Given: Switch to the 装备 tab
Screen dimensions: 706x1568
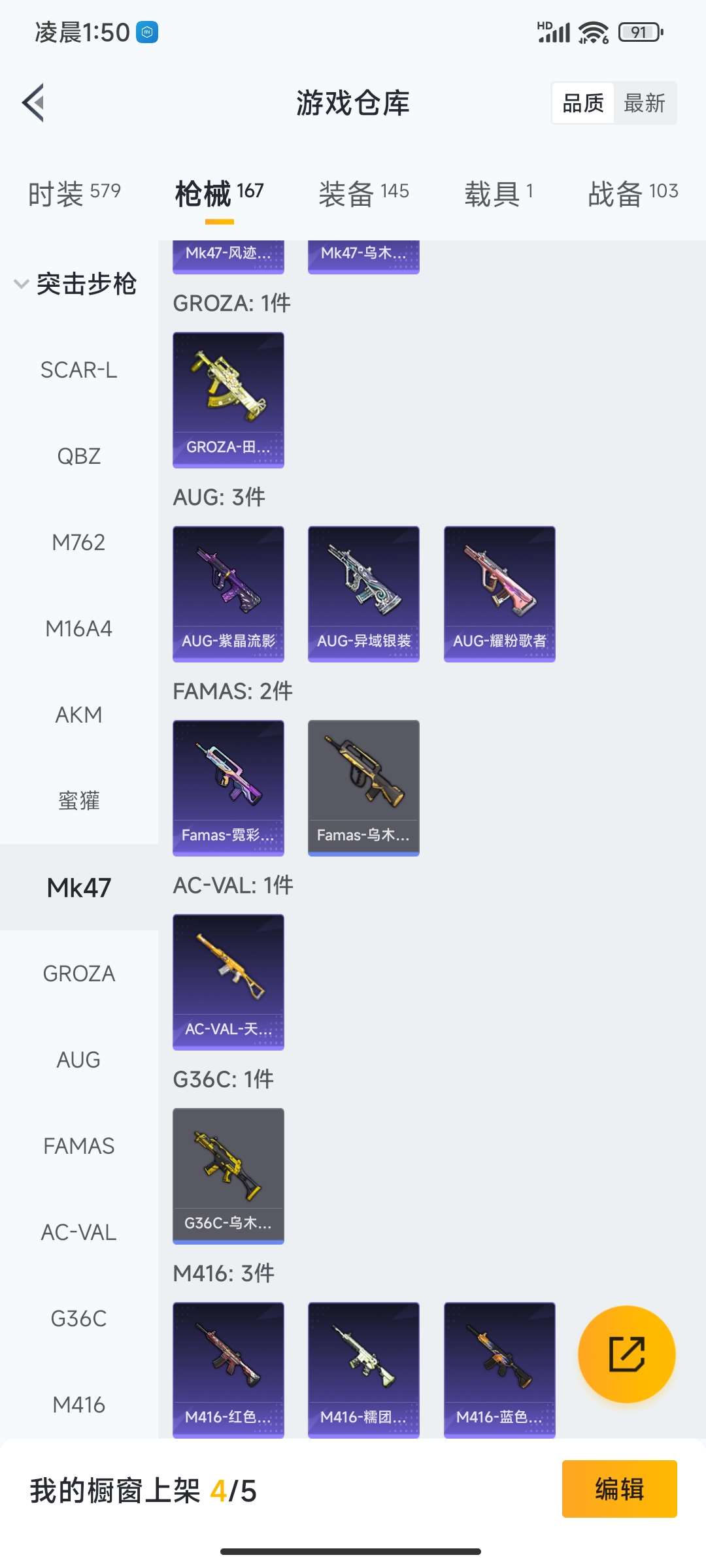Looking at the screenshot, I should point(363,193).
